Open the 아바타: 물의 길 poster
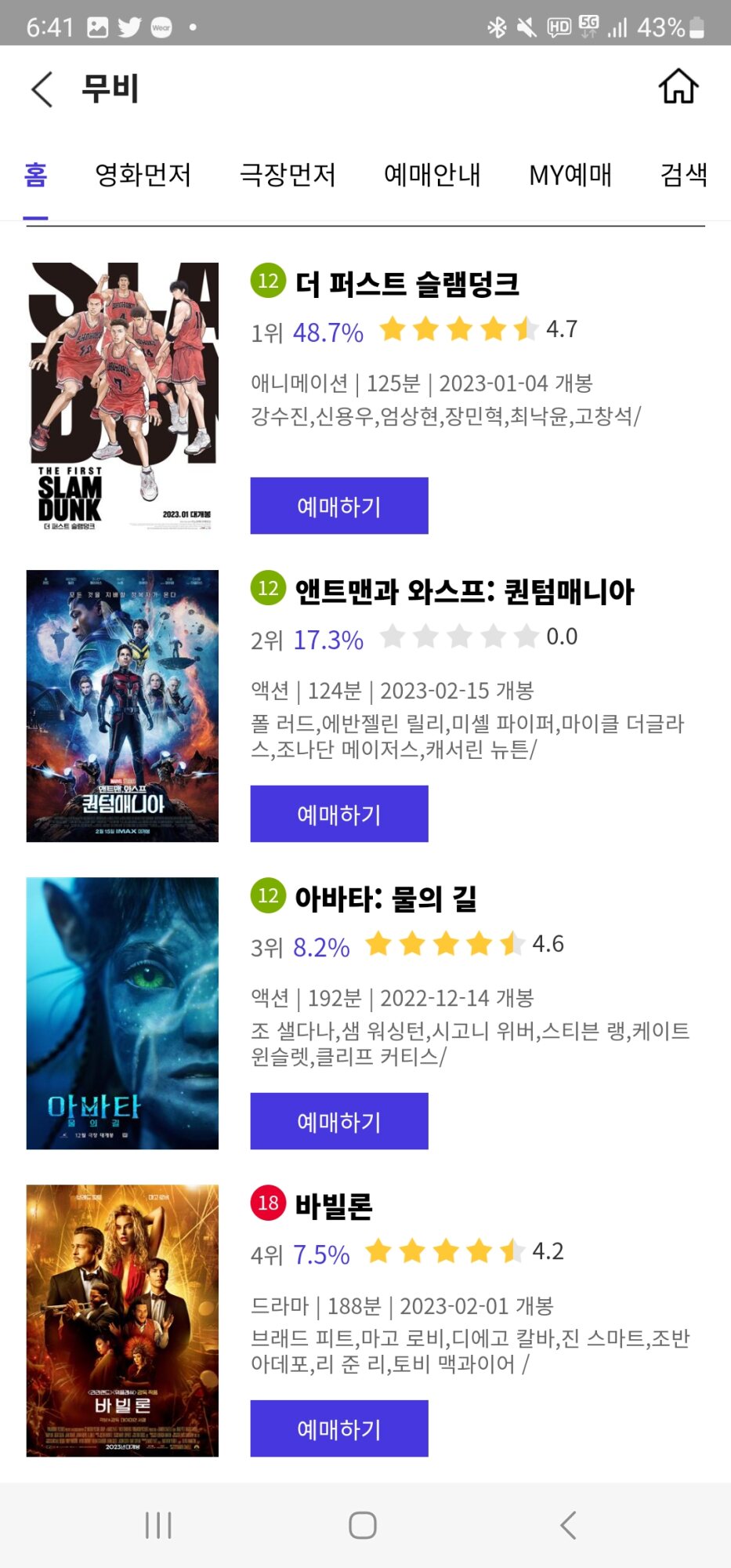 pos(122,1013)
